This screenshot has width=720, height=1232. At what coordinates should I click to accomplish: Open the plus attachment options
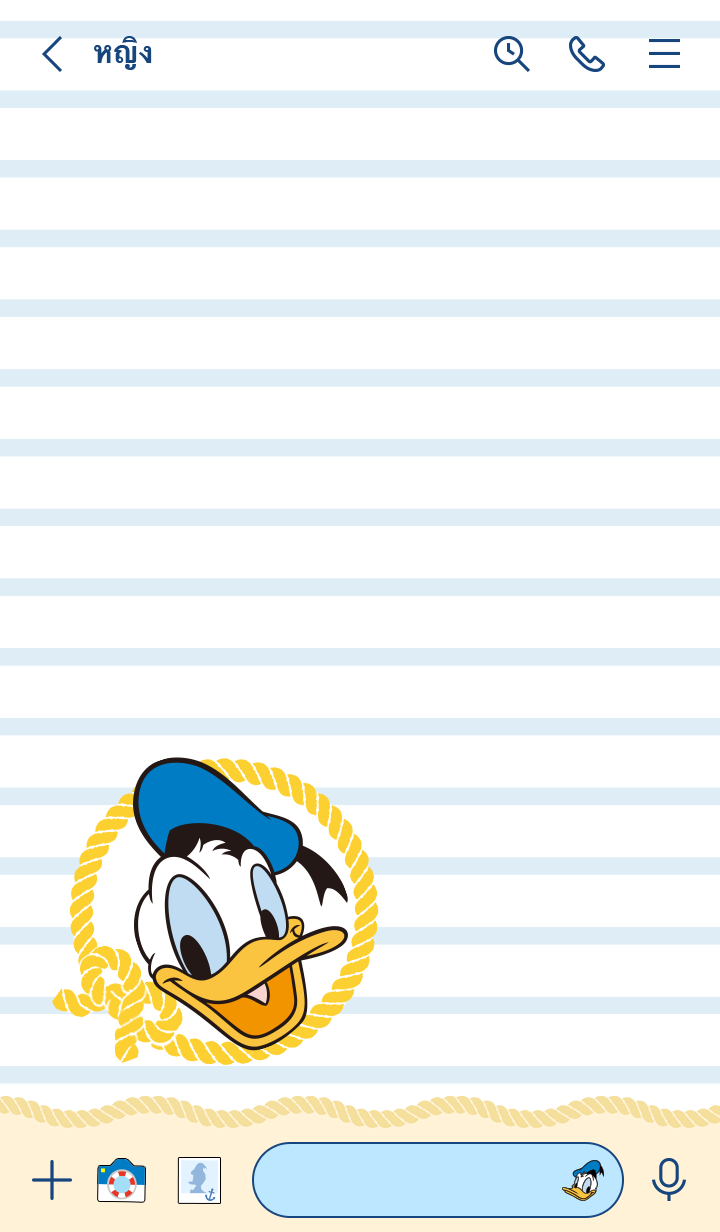tap(52, 1180)
